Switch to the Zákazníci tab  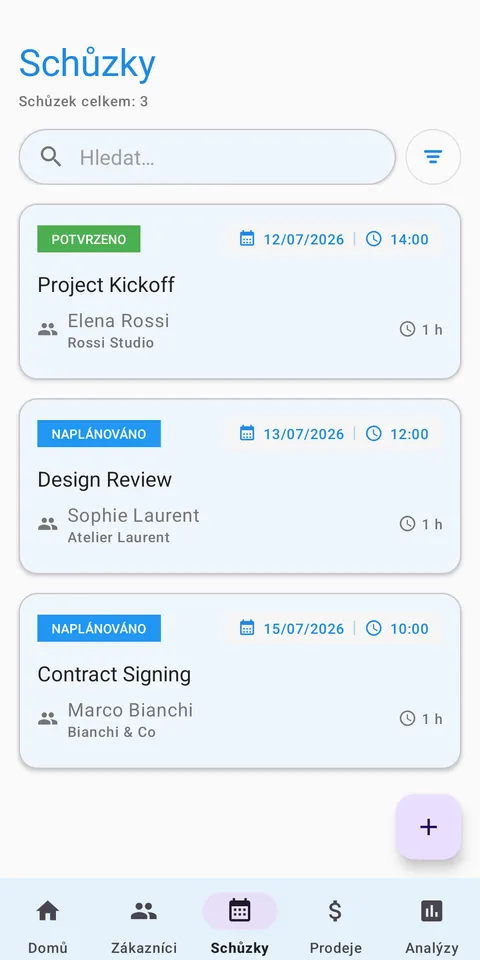pyautogui.click(x=144, y=926)
